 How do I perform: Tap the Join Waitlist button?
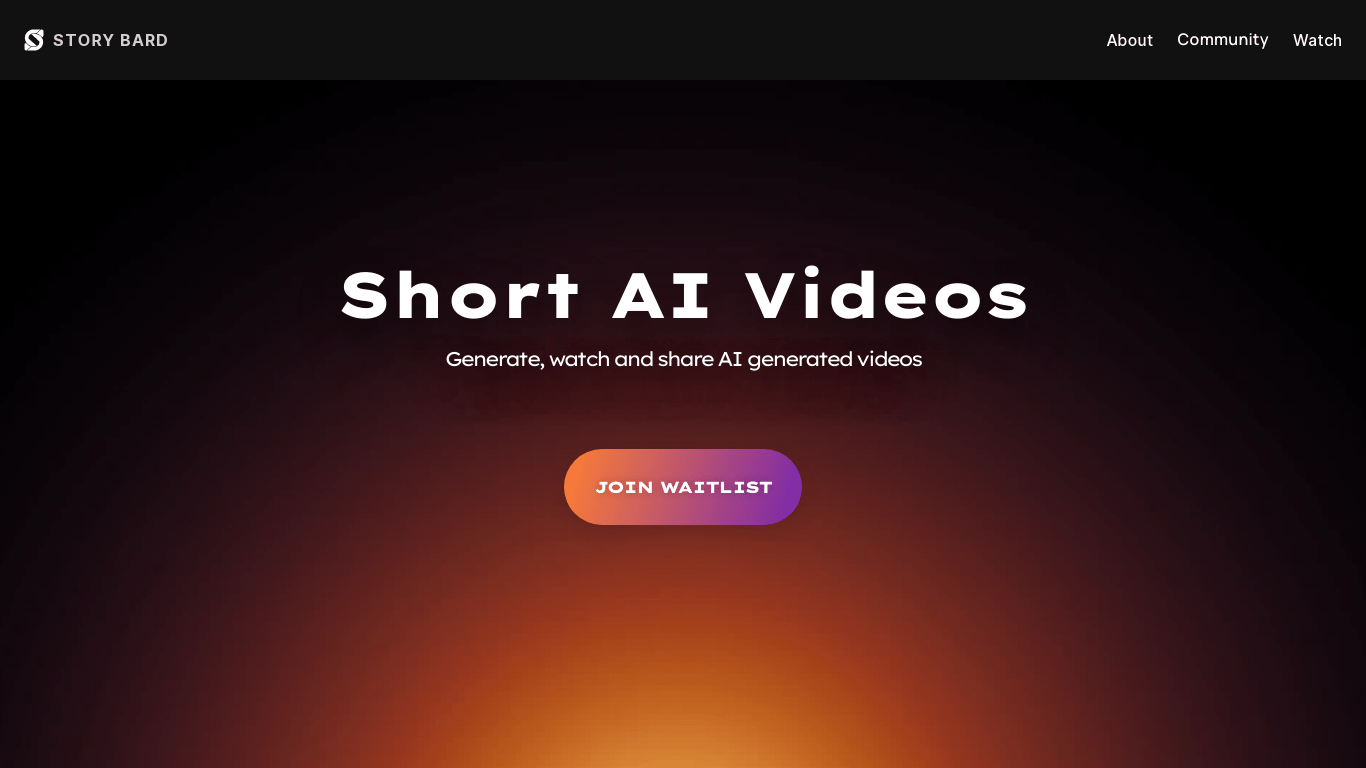[x=682, y=487]
